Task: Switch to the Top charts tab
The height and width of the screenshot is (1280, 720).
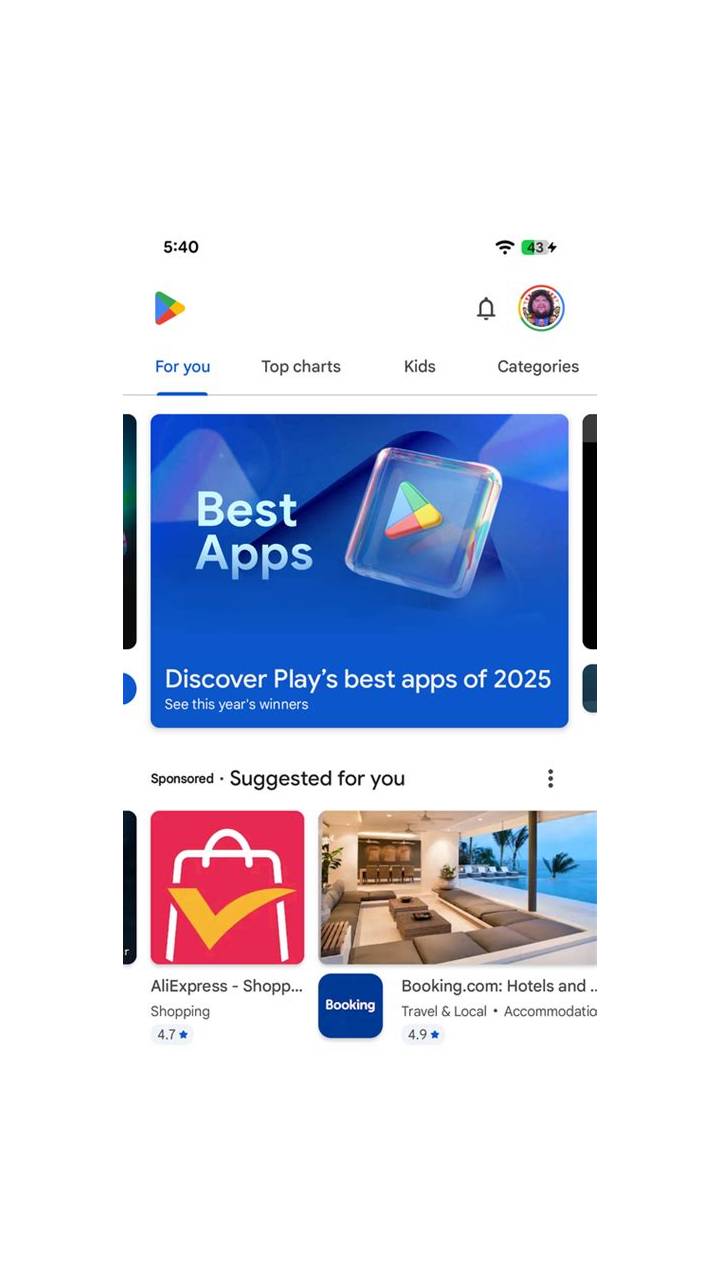Action: coord(301,366)
